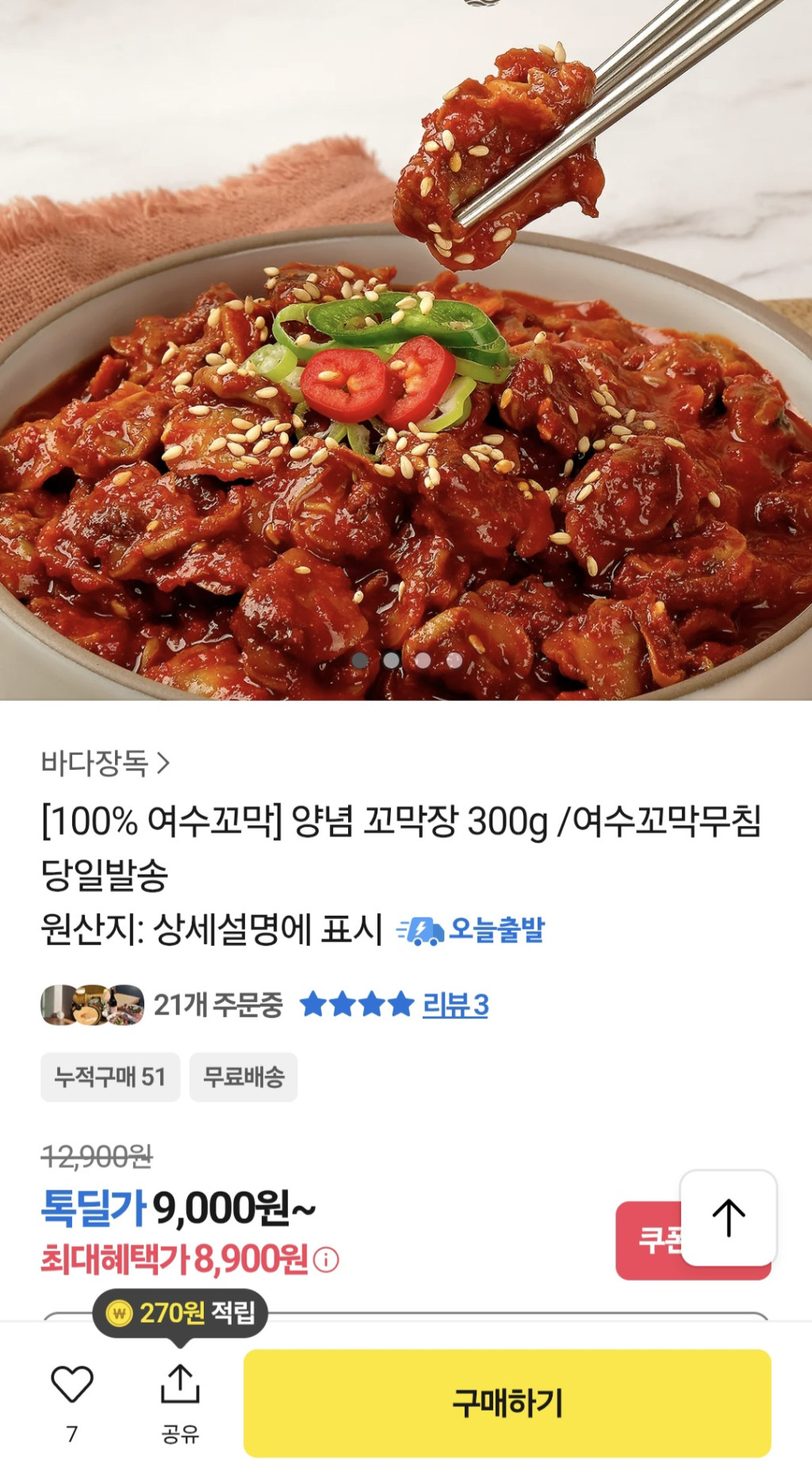The height and width of the screenshot is (1482, 812).
Task: Show info about 최대혜택가 8,900원
Action: tap(326, 1260)
